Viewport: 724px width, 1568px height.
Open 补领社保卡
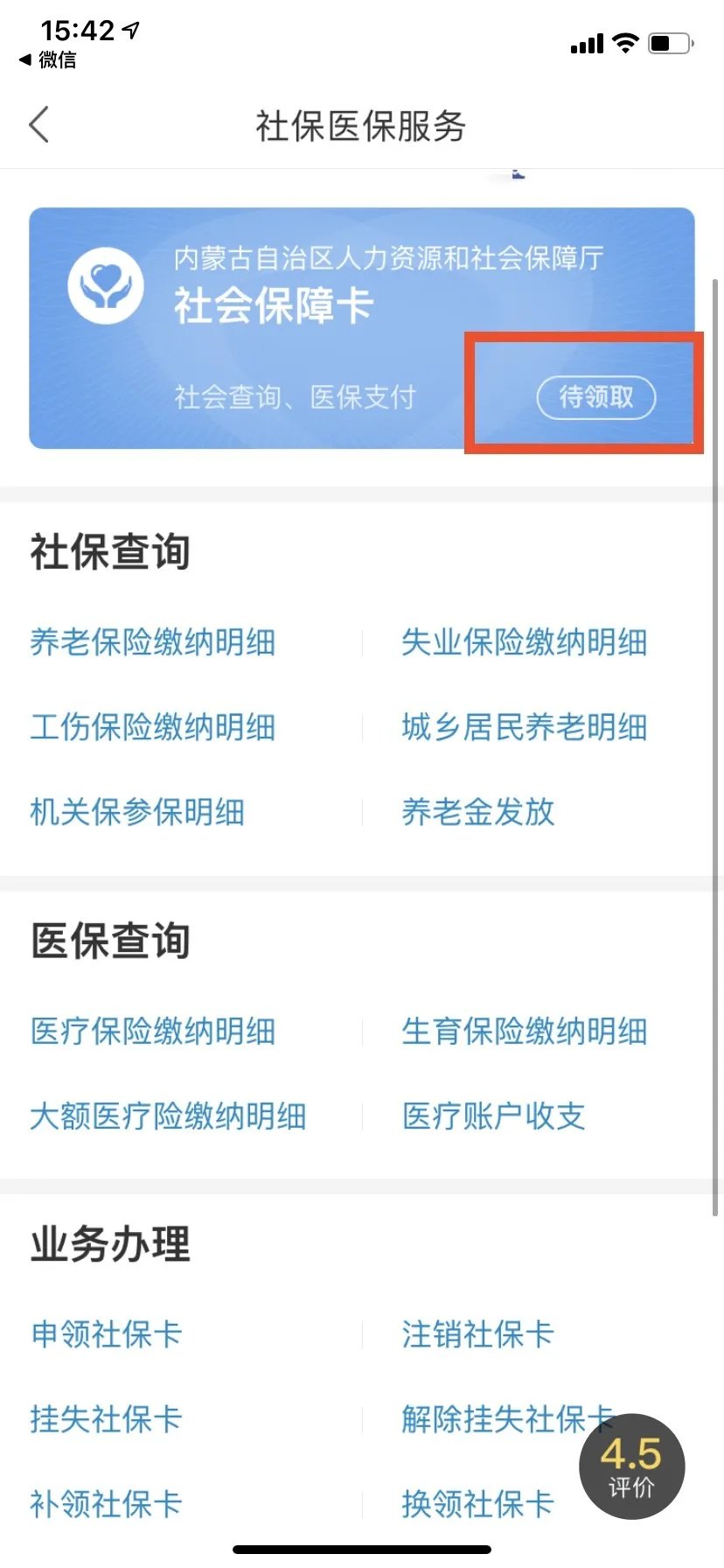tap(106, 1504)
